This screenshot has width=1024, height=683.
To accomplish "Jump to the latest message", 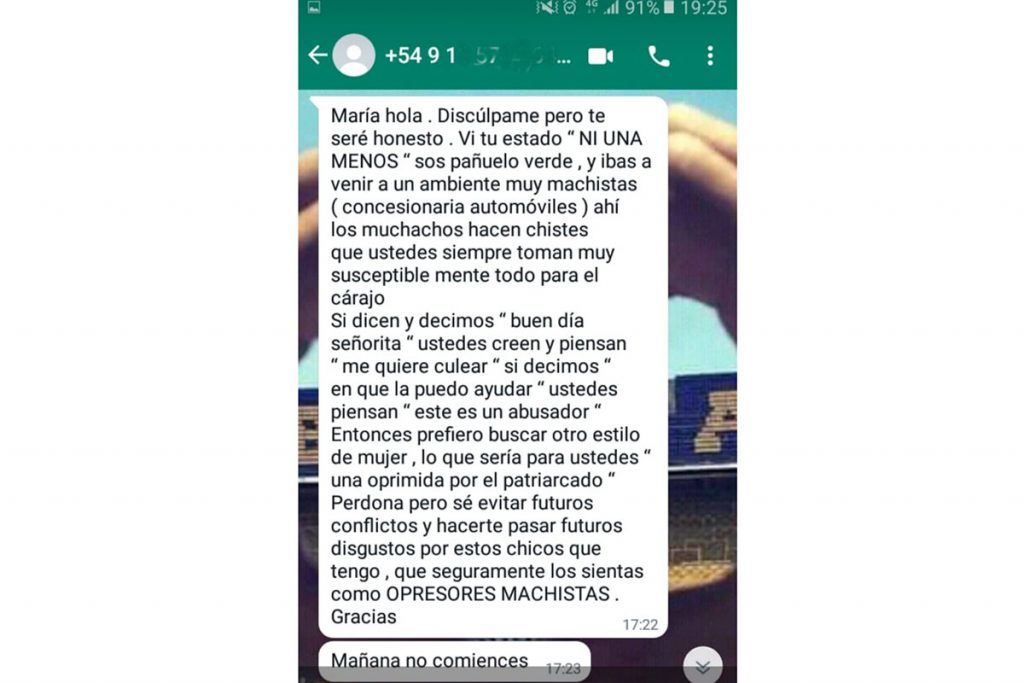I will (x=703, y=666).
